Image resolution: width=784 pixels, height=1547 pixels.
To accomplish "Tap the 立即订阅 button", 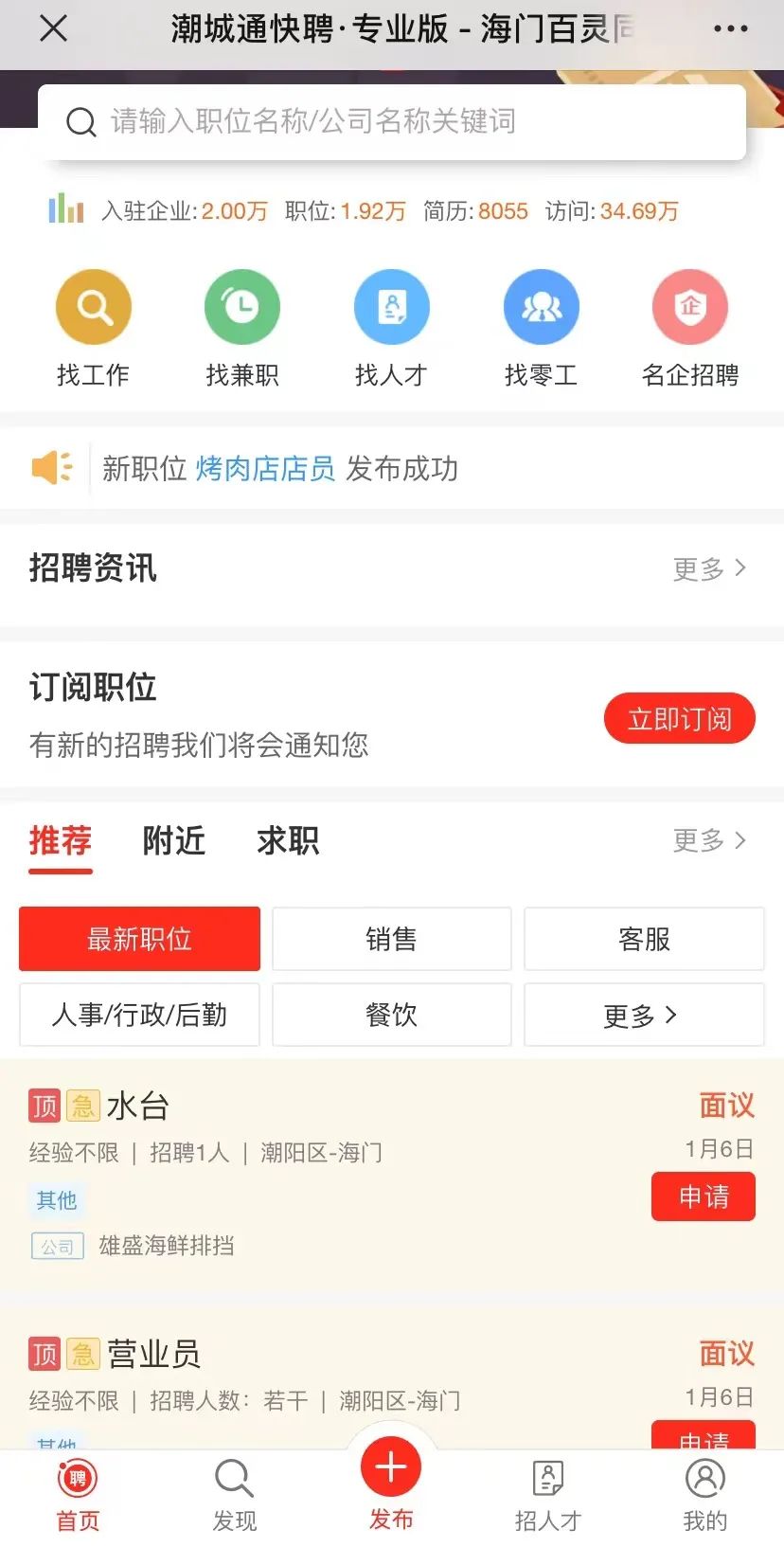I will pos(680,719).
